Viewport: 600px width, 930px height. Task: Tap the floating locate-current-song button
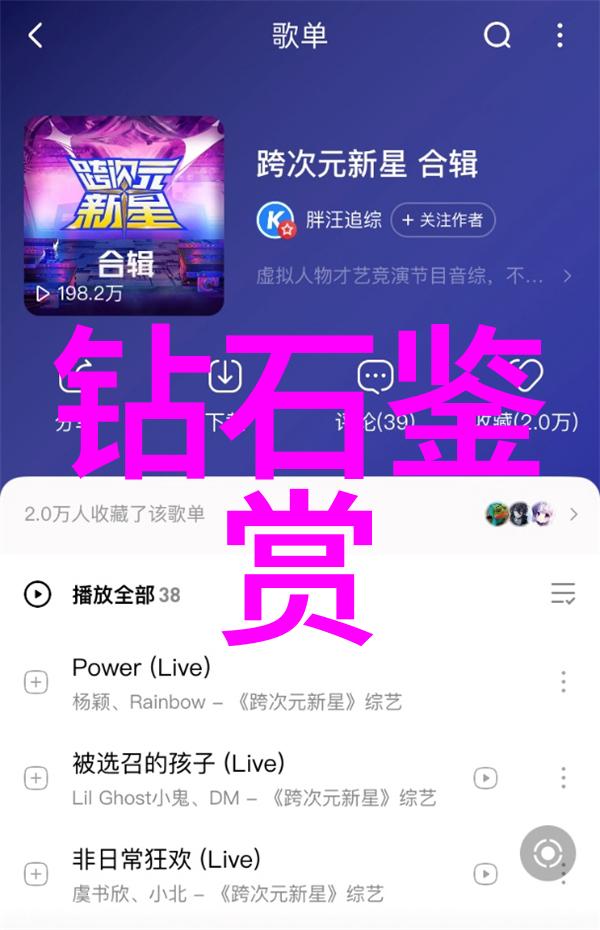[x=547, y=854]
